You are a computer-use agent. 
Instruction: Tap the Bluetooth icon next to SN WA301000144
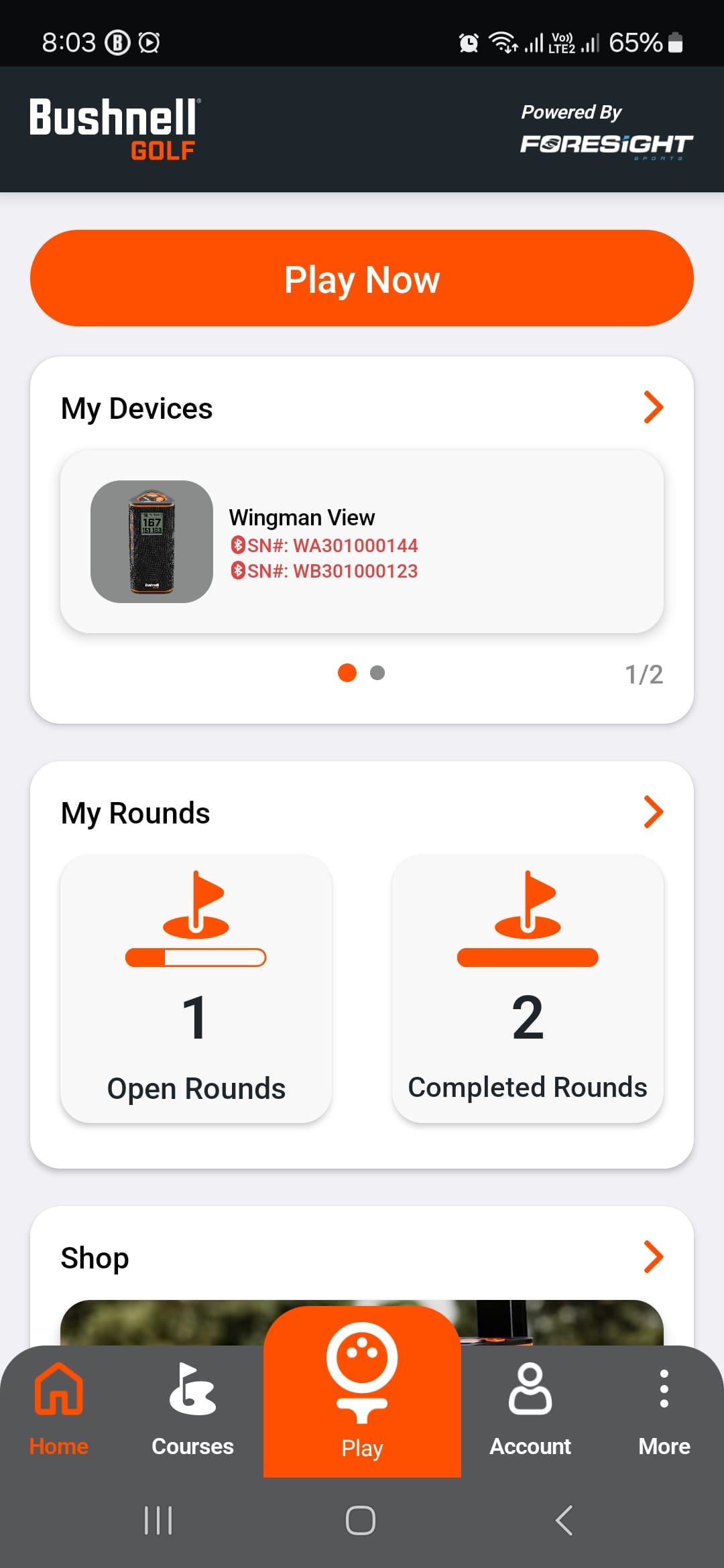(x=238, y=545)
